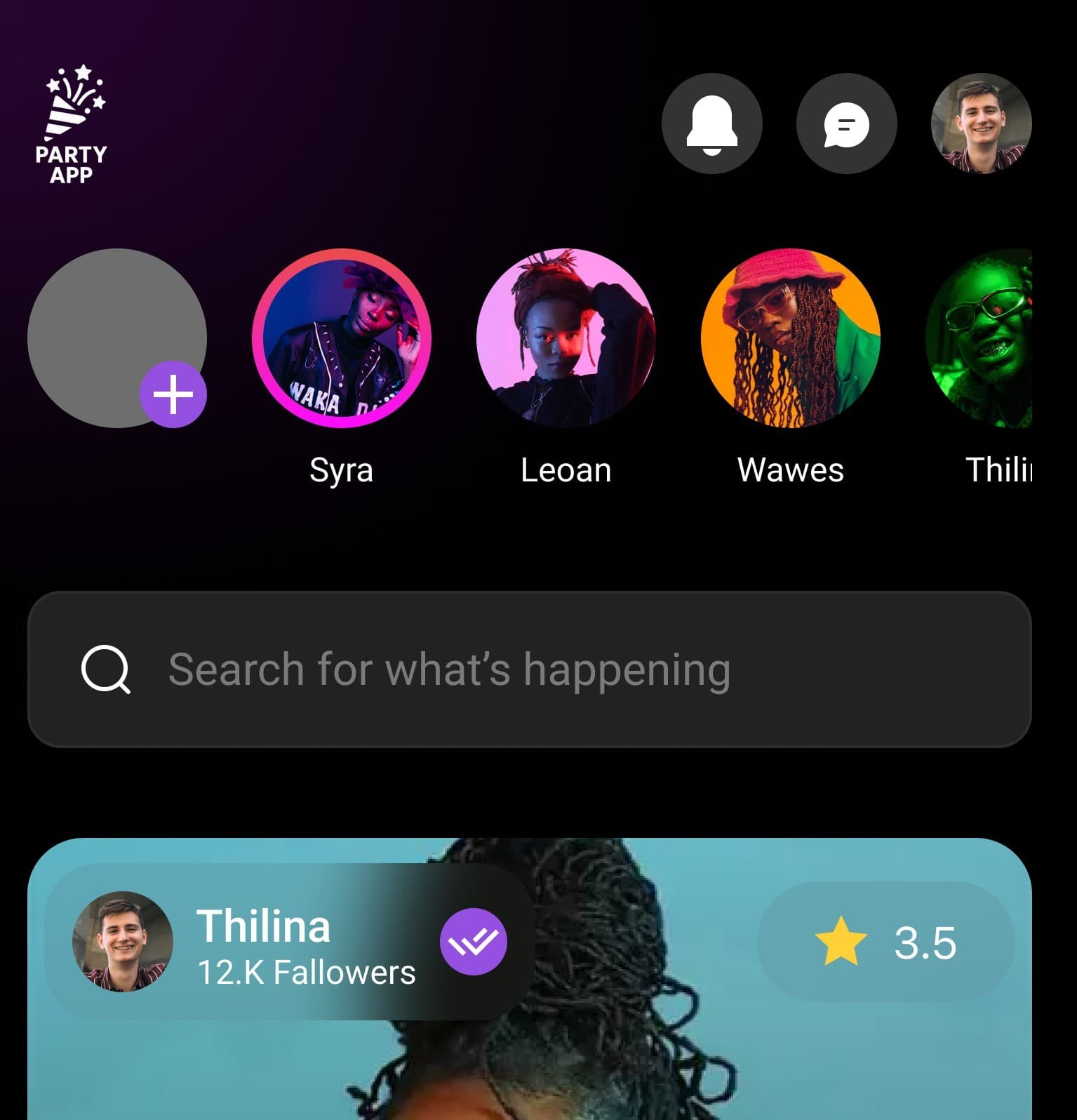Open Leoan's story

pyautogui.click(x=566, y=338)
